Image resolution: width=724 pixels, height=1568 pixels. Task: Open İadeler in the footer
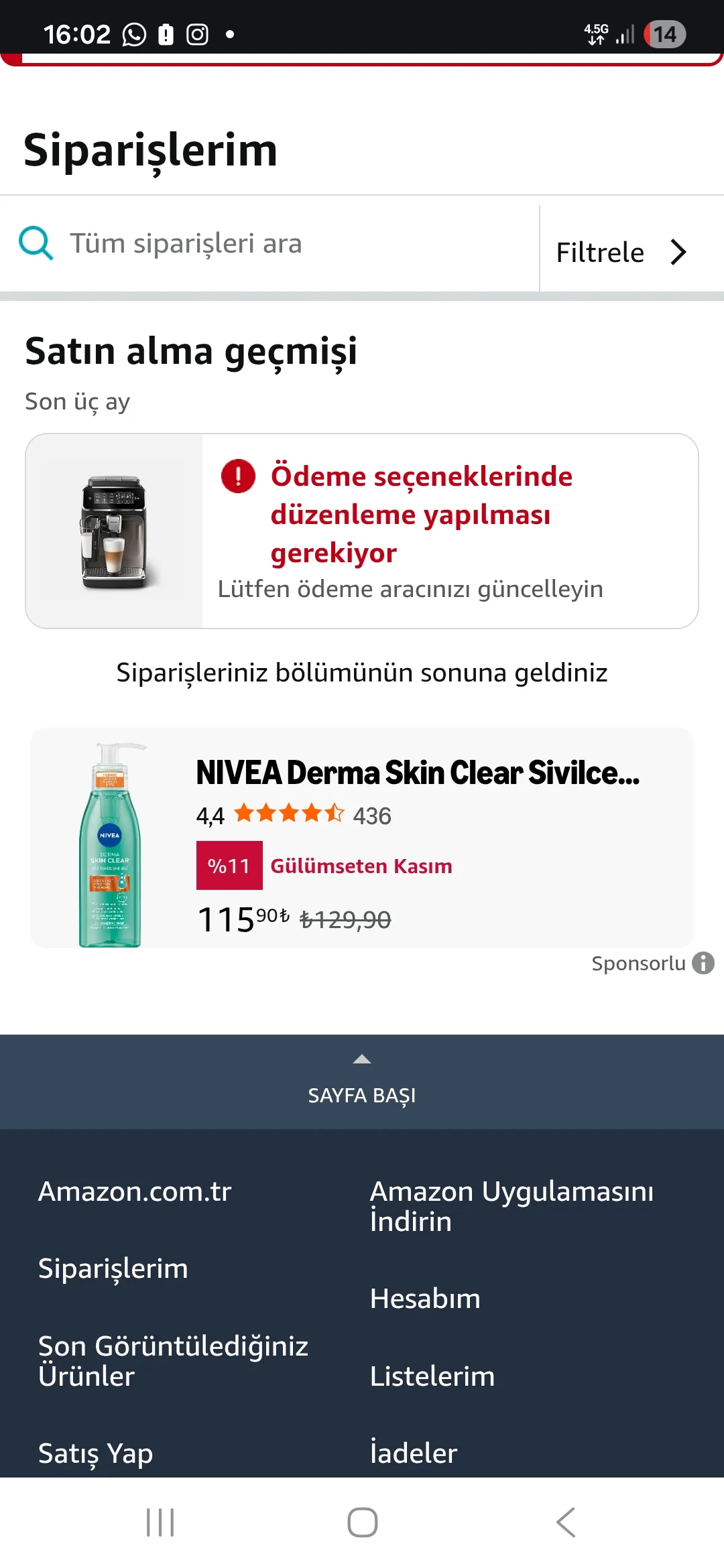[414, 1453]
